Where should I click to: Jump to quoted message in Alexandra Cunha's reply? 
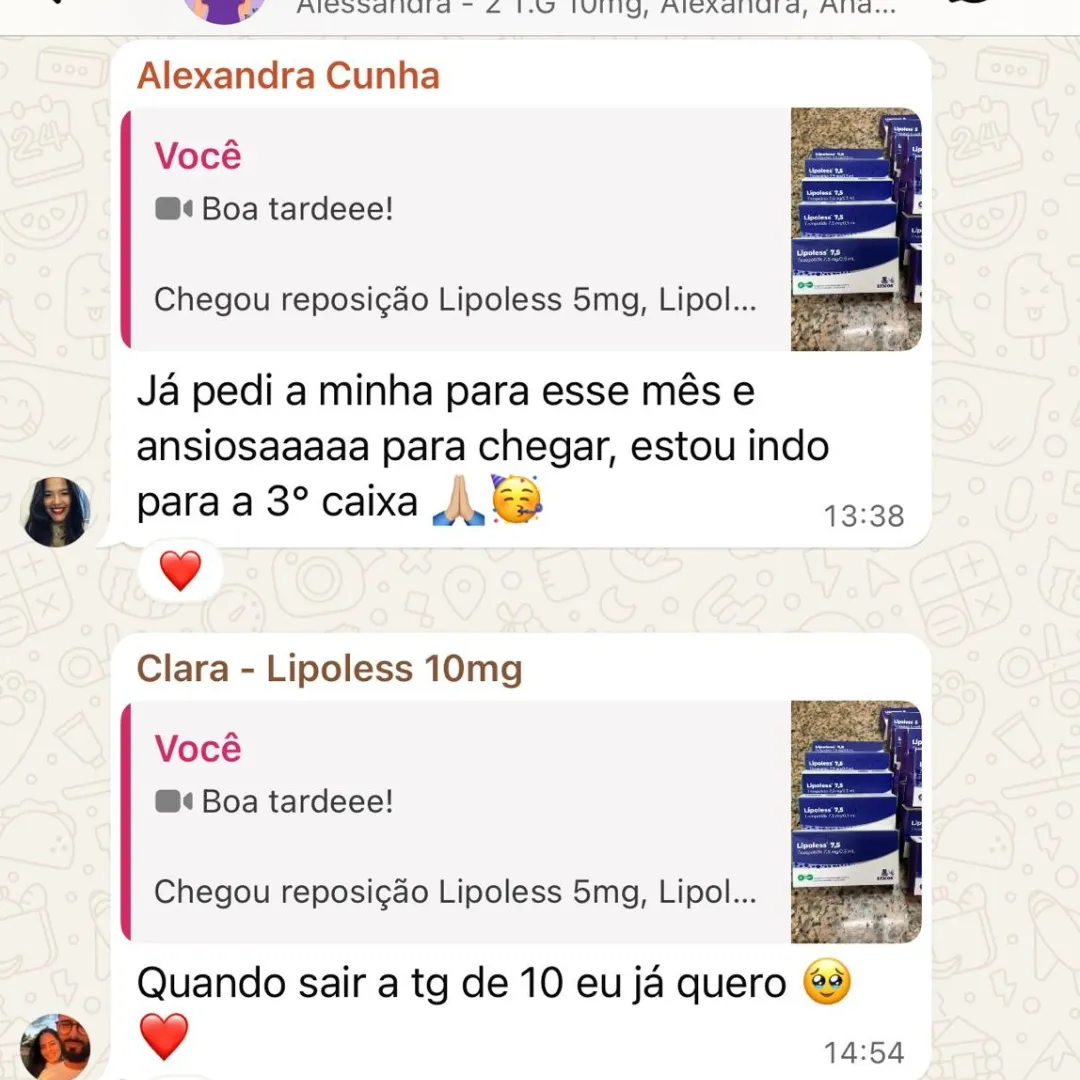tap(520, 230)
